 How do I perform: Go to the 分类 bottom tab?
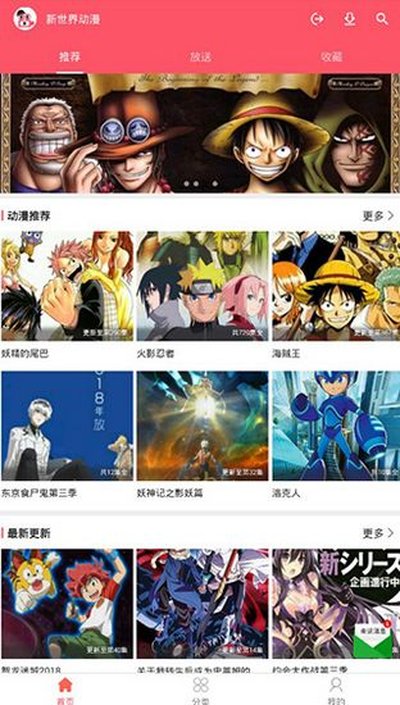tap(201, 690)
